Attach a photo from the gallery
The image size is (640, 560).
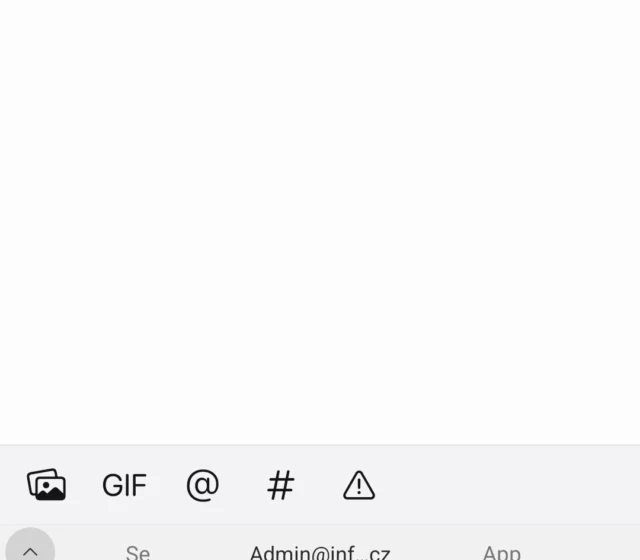46,485
